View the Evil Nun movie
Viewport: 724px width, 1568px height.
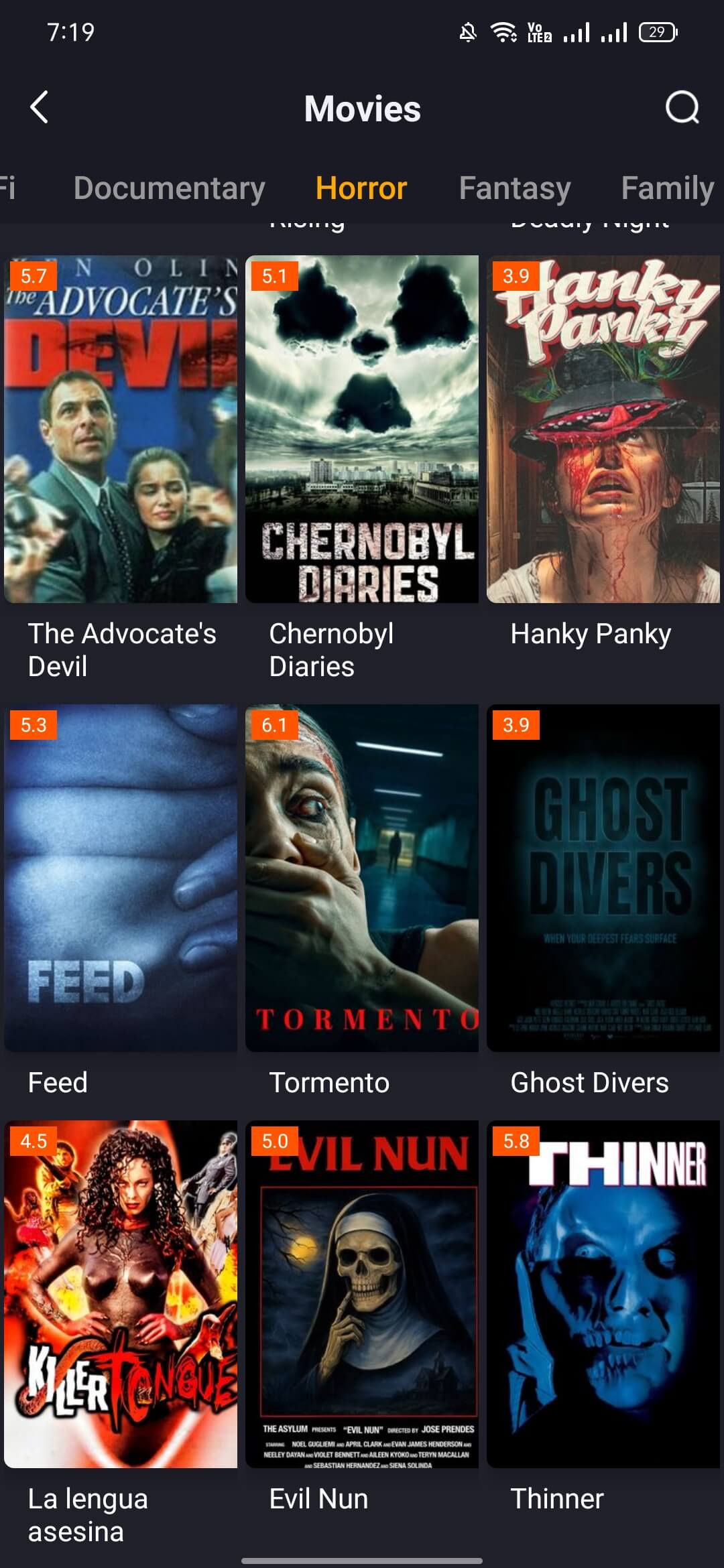click(362, 1293)
